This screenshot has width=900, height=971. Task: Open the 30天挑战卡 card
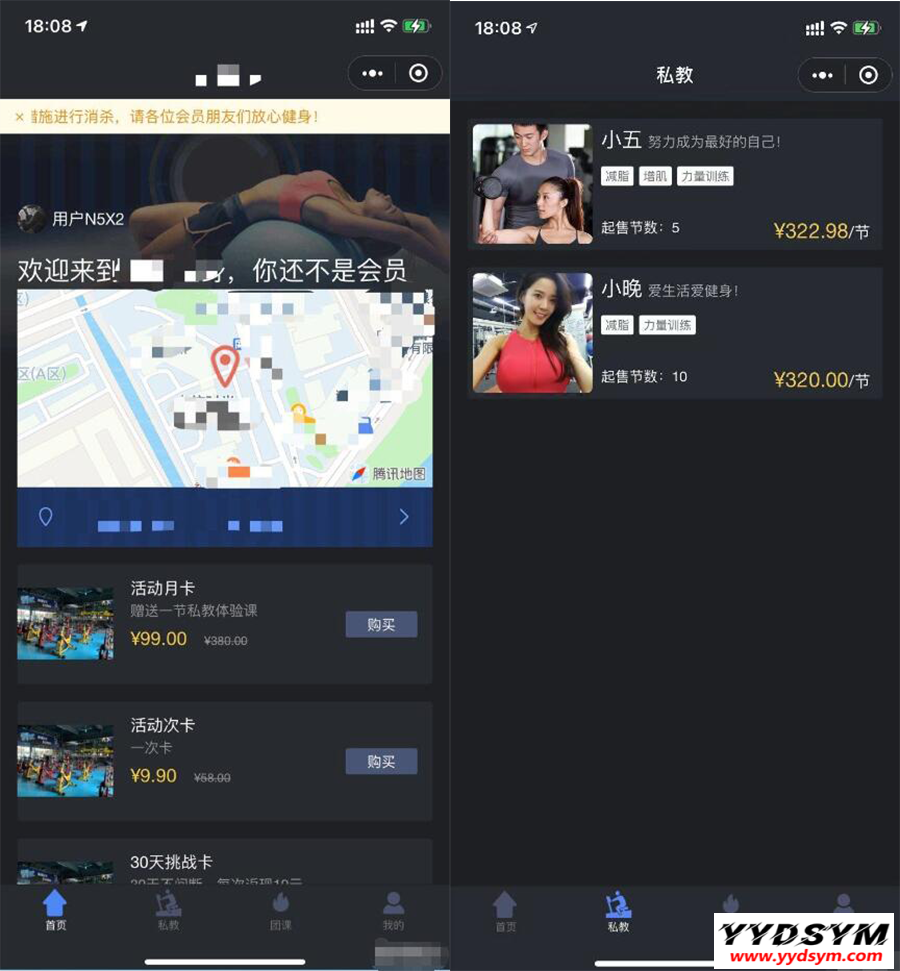point(225,863)
